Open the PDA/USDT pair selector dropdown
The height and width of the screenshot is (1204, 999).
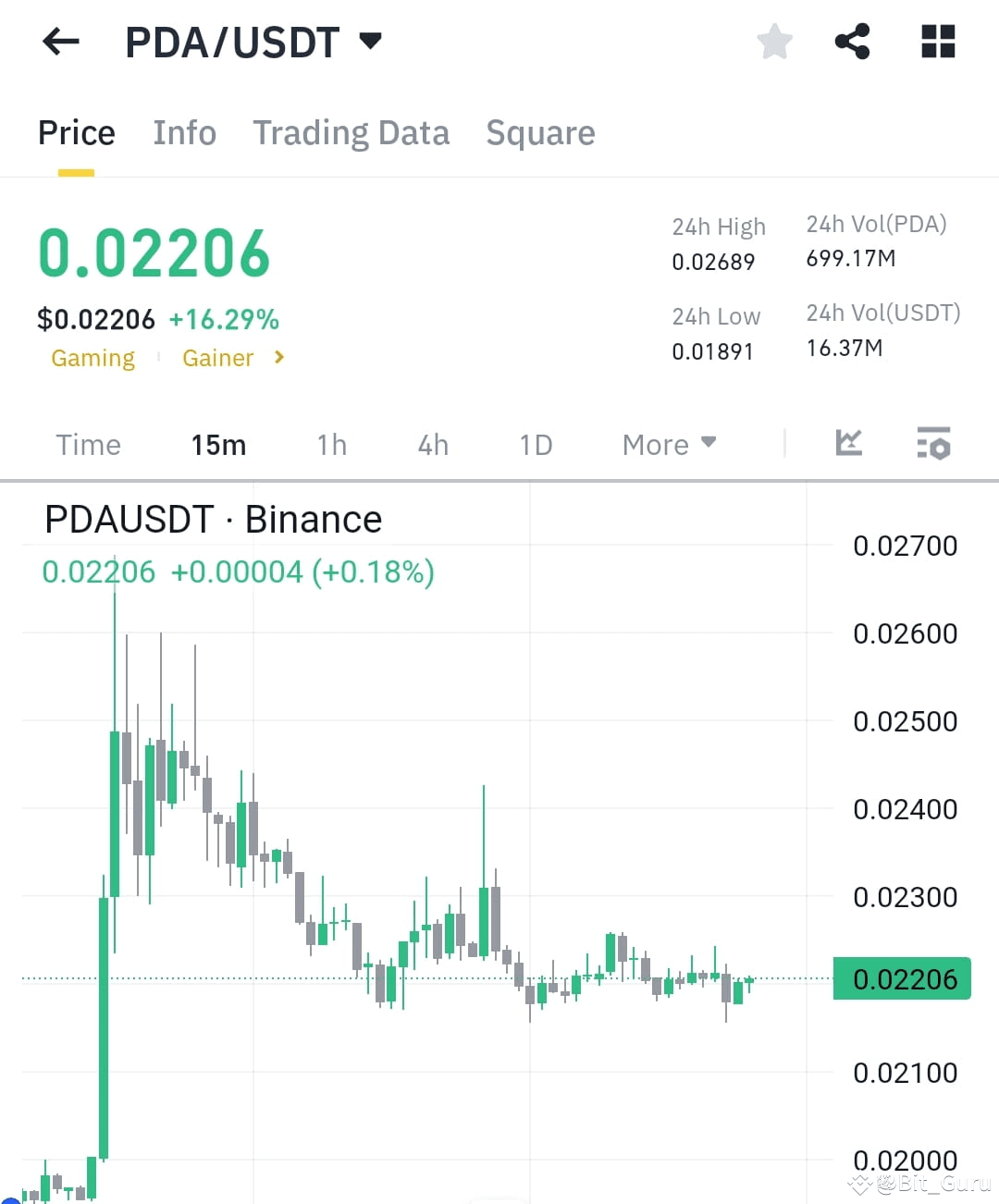370,41
